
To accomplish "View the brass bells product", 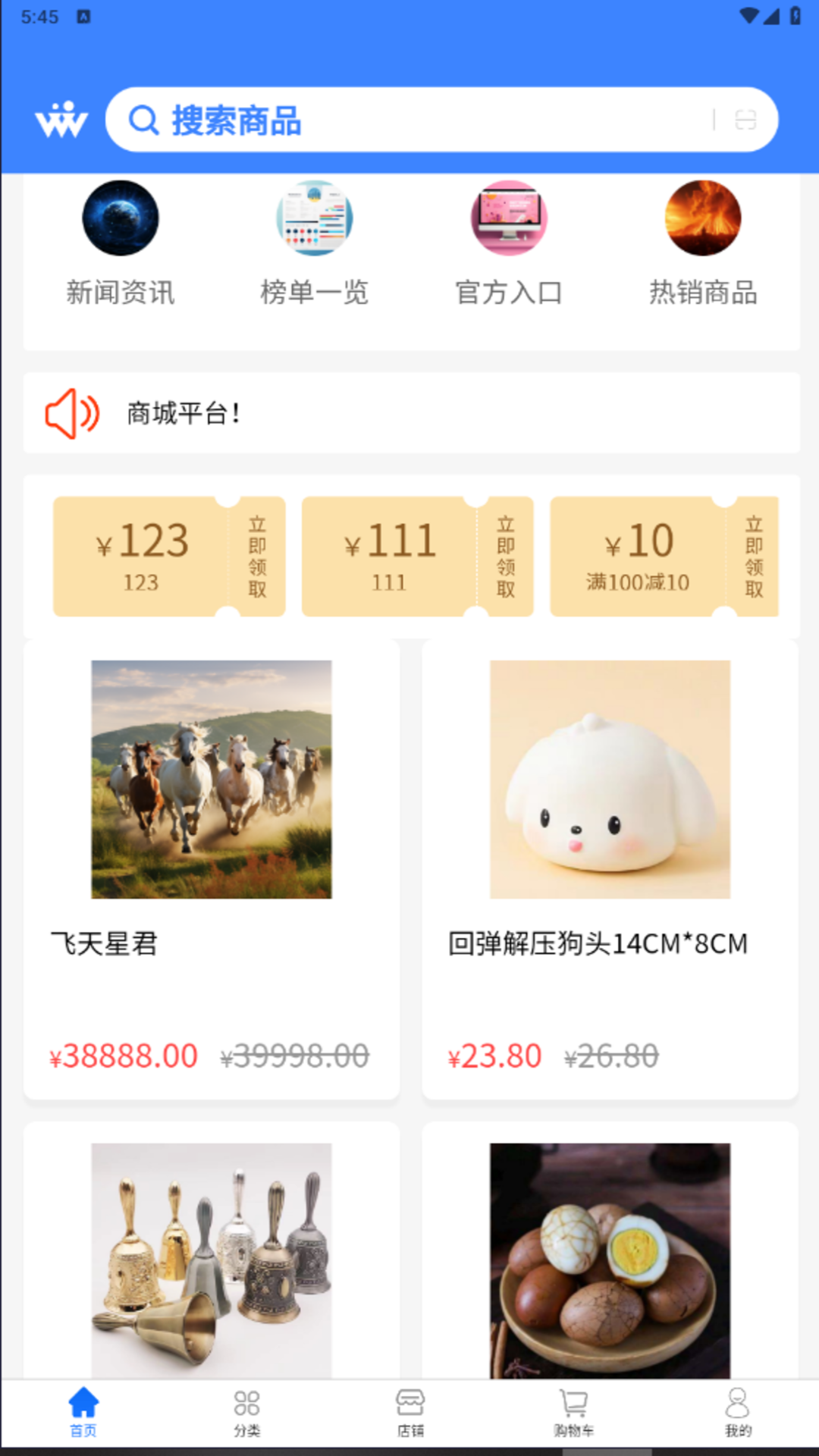I will (x=212, y=1259).
